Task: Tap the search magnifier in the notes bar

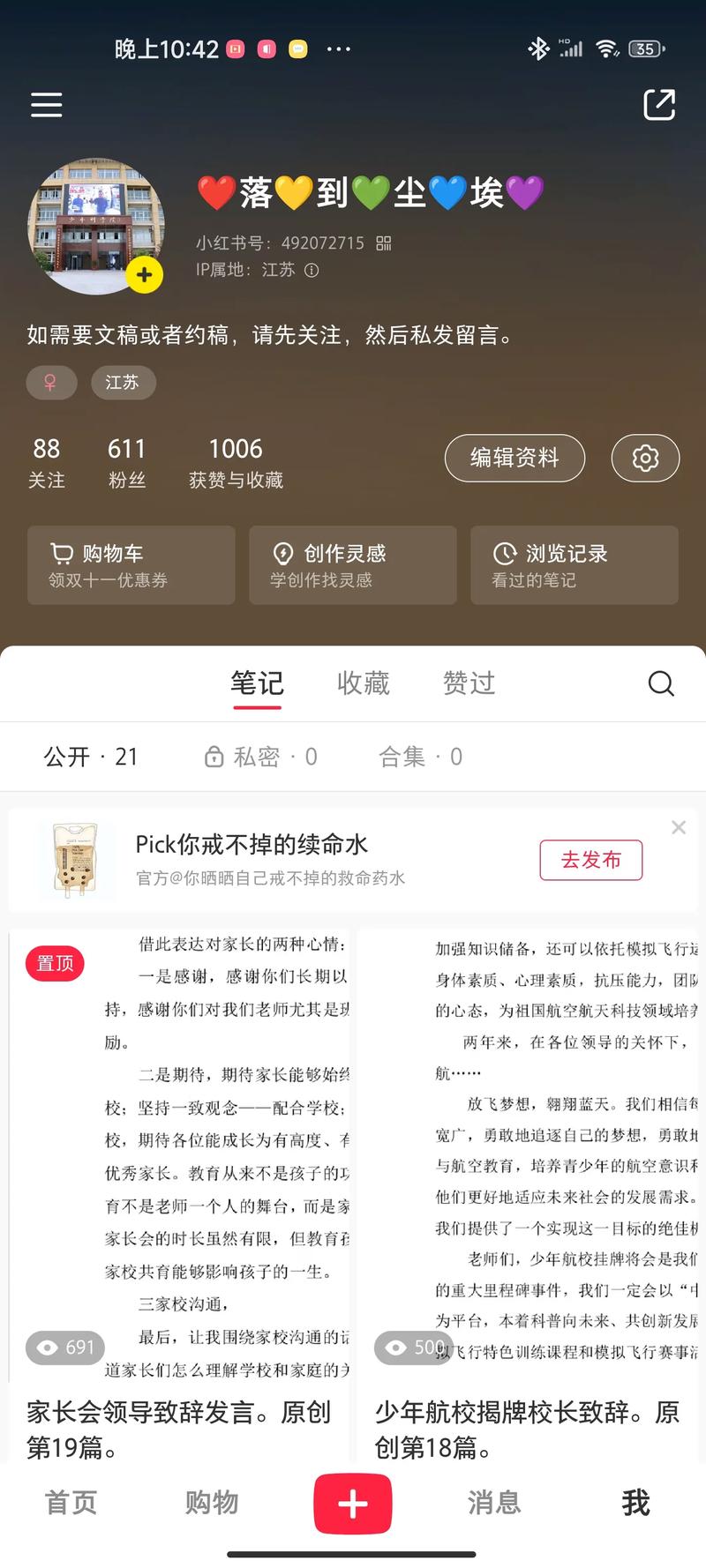Action: (660, 683)
